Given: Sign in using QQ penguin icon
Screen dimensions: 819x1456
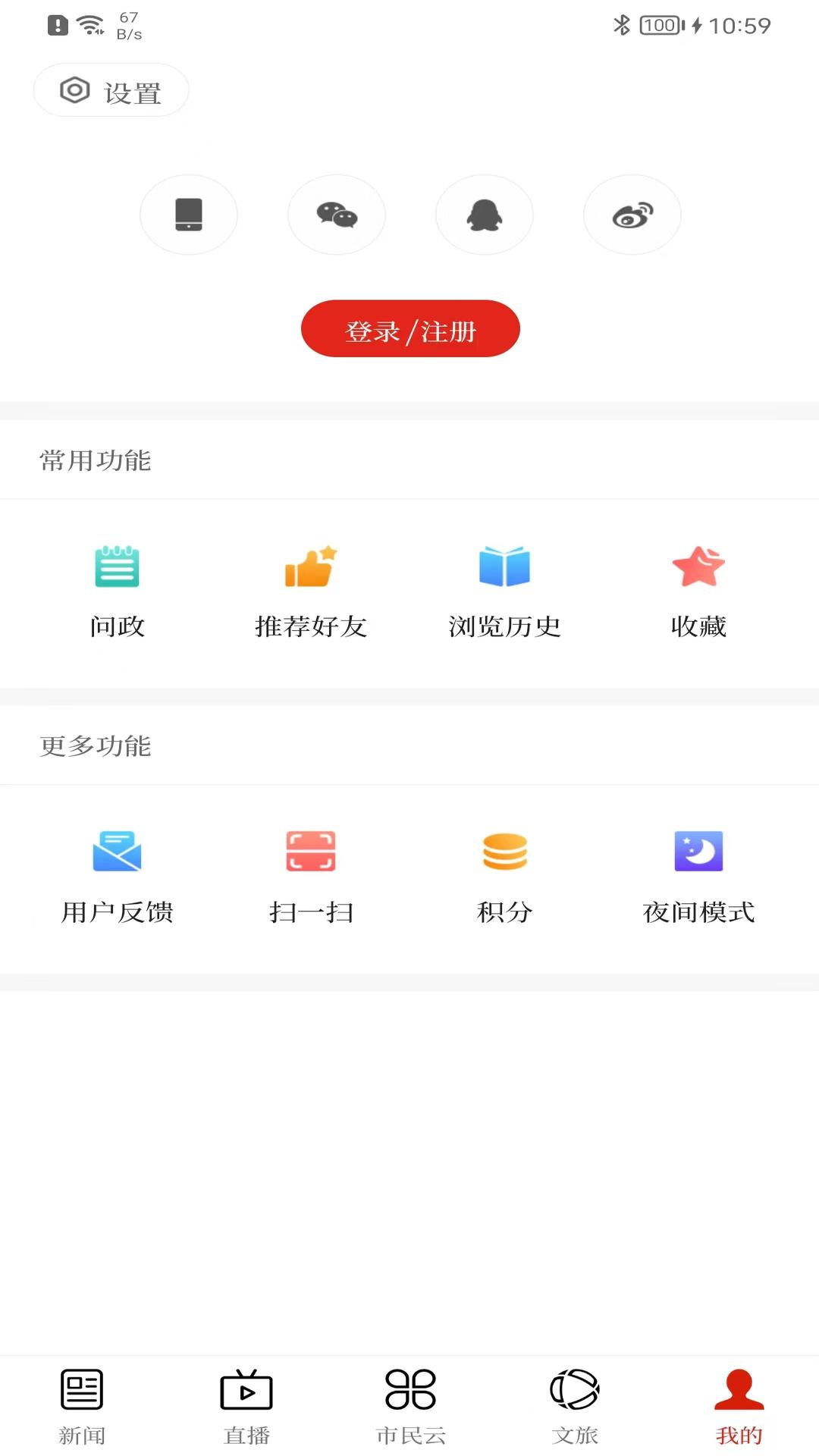Looking at the screenshot, I should tap(485, 215).
